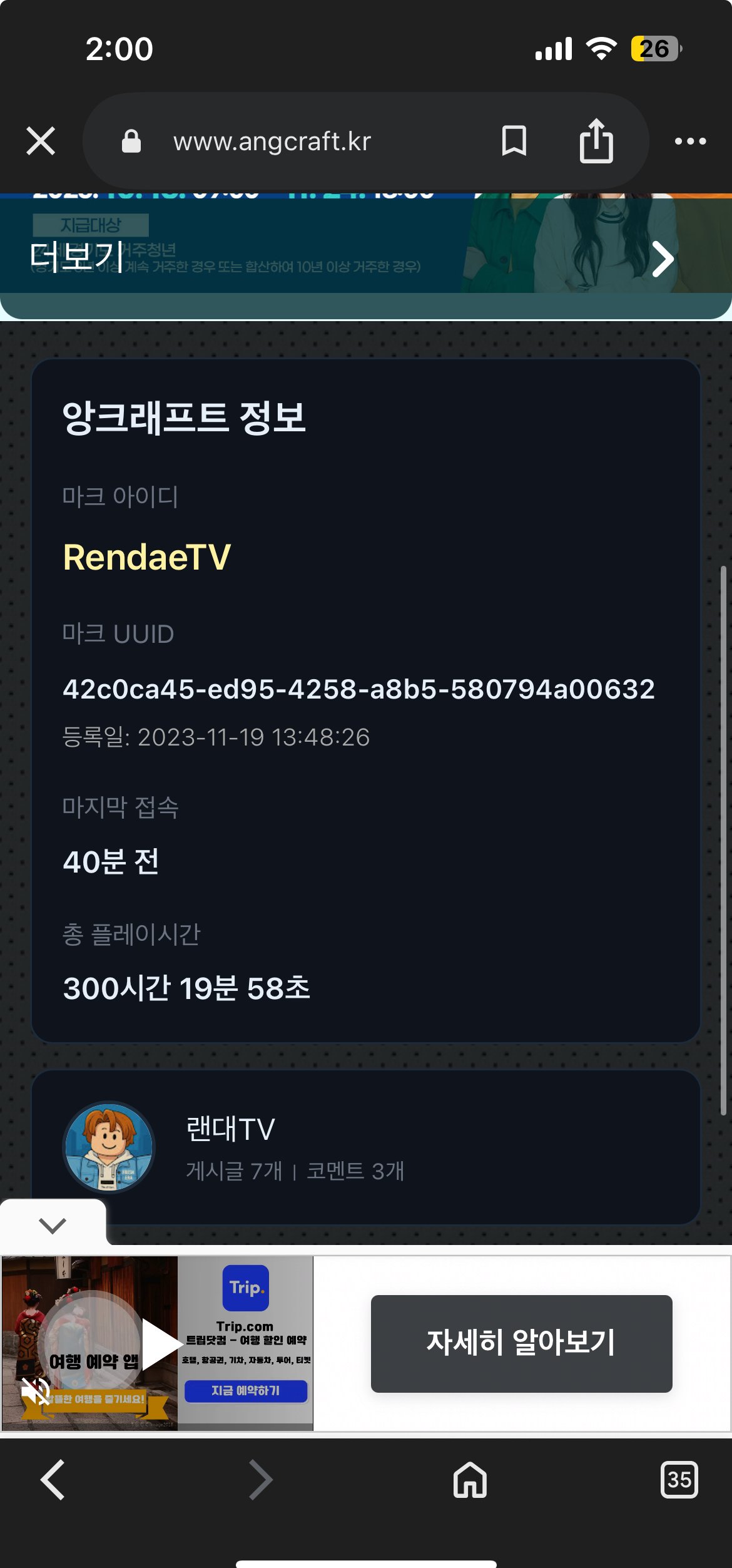Tap the 자세히 알아보기 button

[x=521, y=1343]
